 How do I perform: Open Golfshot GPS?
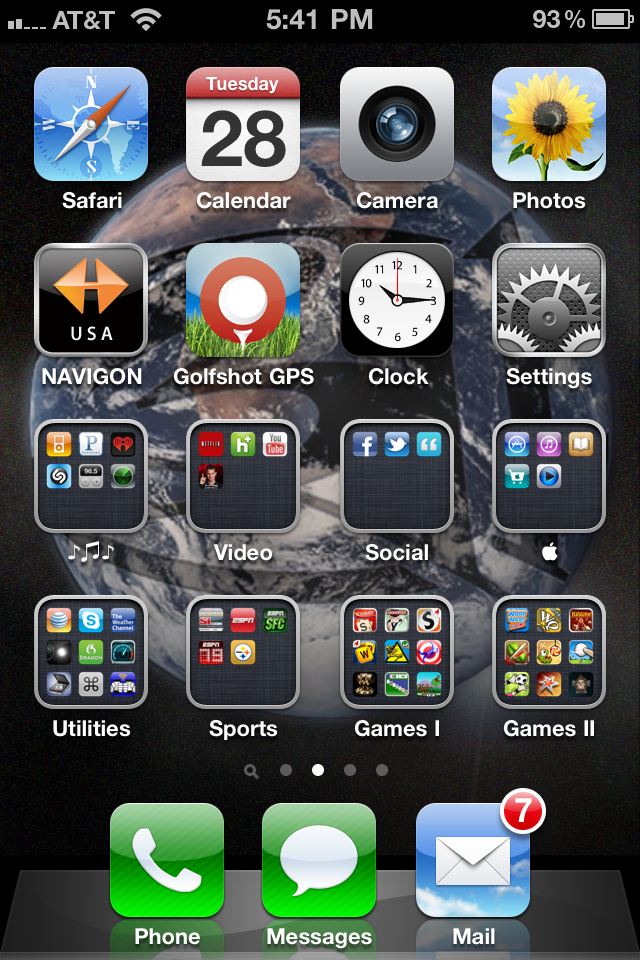[243, 300]
